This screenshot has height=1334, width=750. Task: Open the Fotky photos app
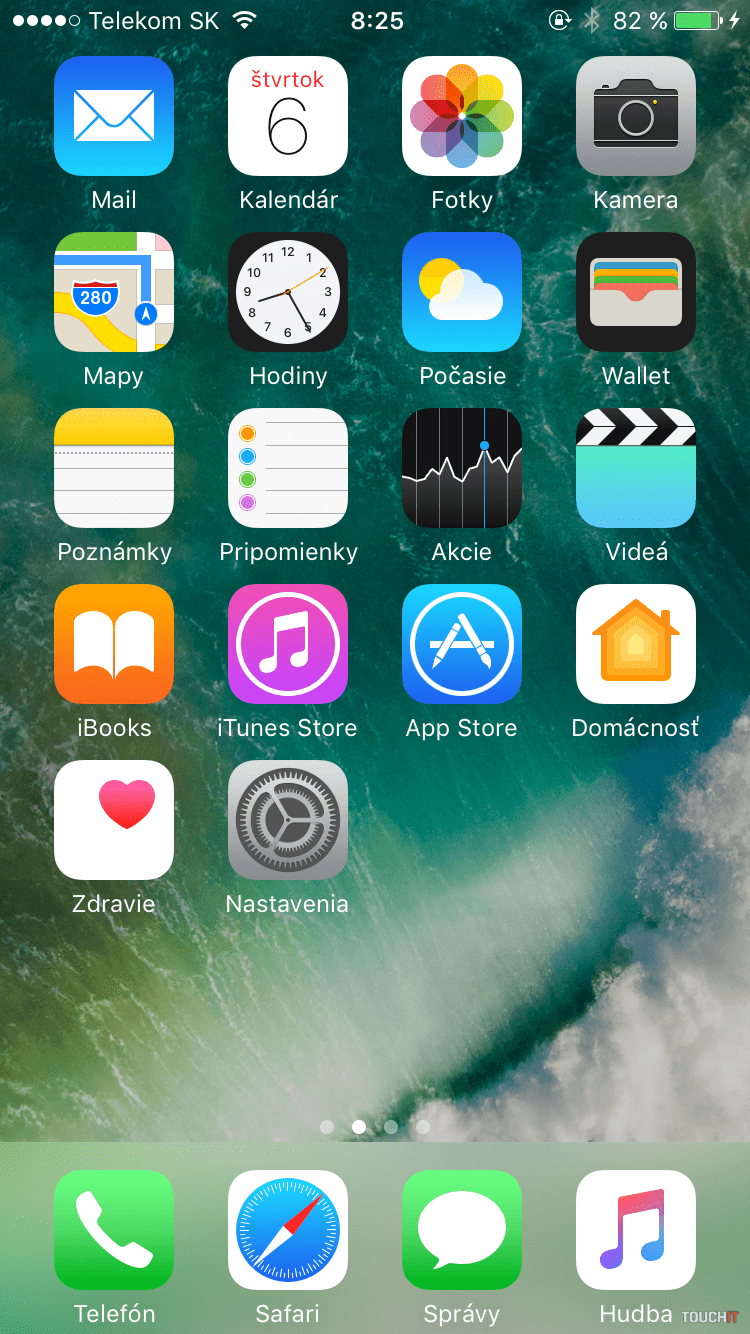point(462,116)
